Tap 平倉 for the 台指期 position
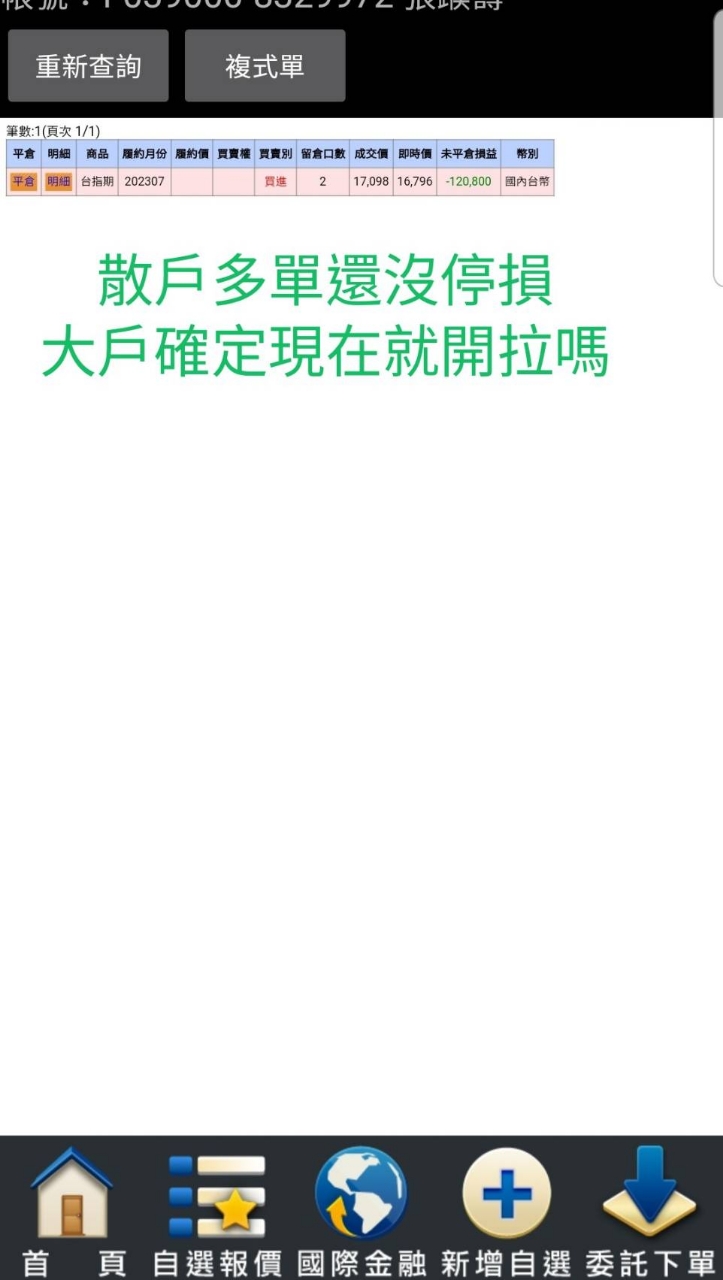723x1280 pixels. [23, 181]
